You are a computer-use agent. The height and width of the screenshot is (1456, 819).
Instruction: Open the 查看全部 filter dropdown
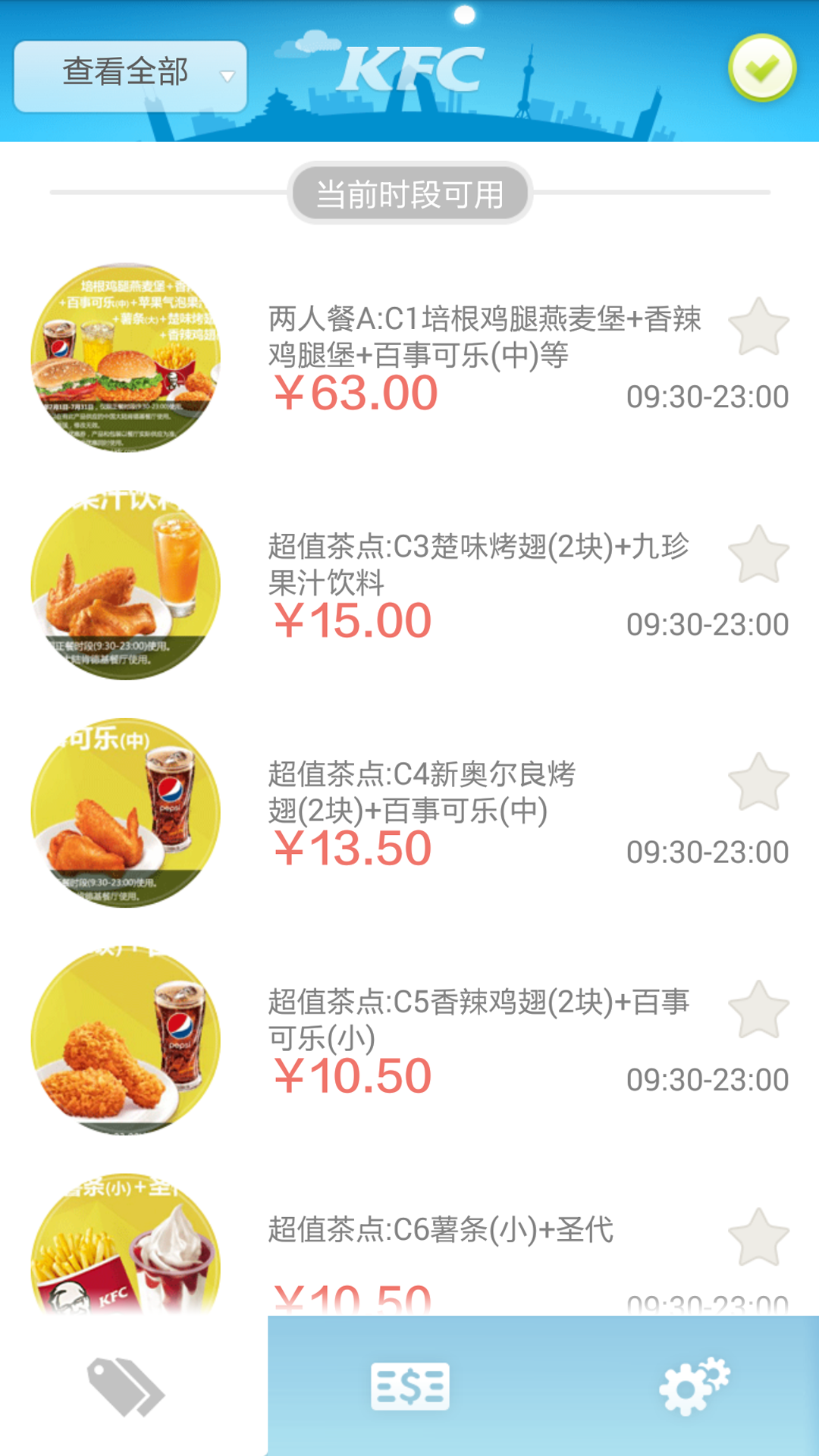click(130, 75)
